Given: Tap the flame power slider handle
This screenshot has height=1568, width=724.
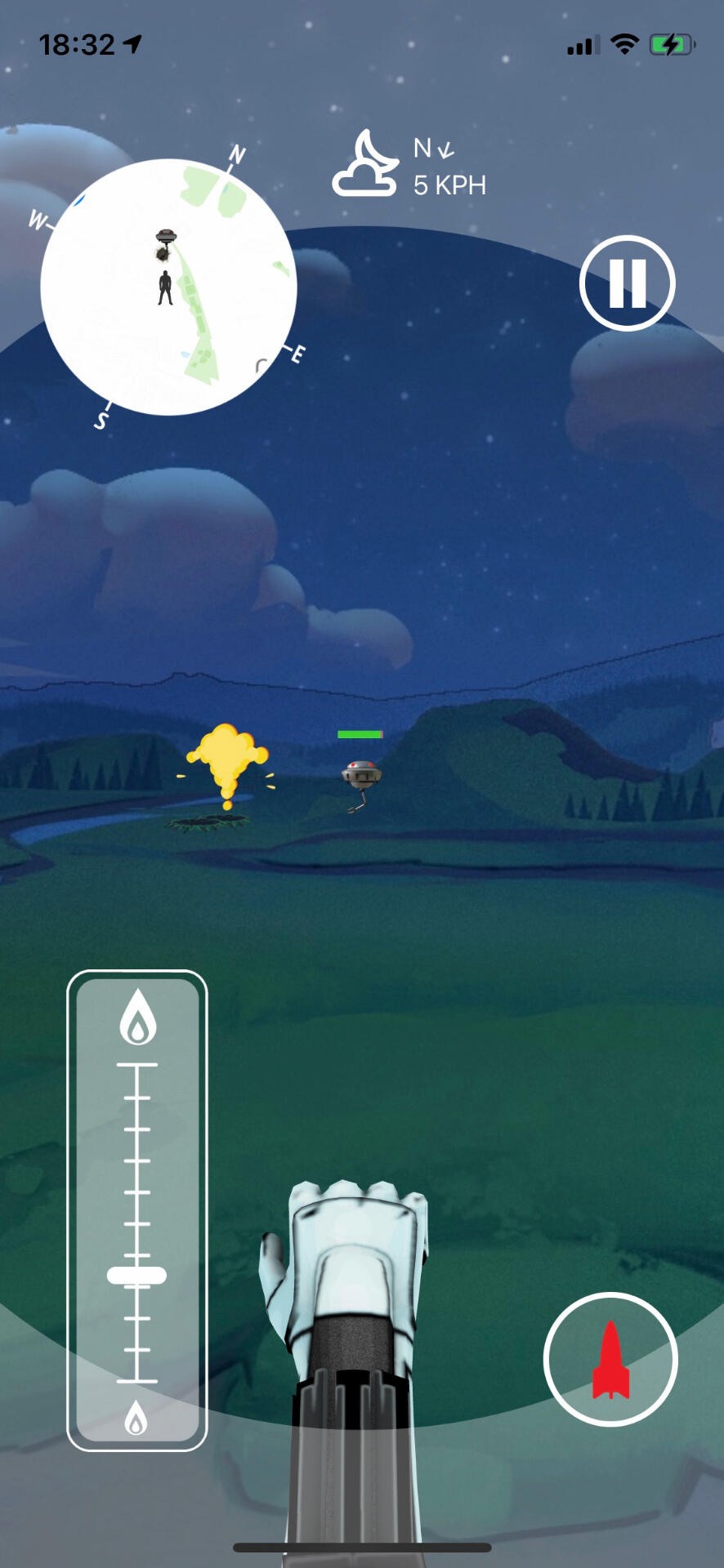Looking at the screenshot, I should coord(136,1276).
